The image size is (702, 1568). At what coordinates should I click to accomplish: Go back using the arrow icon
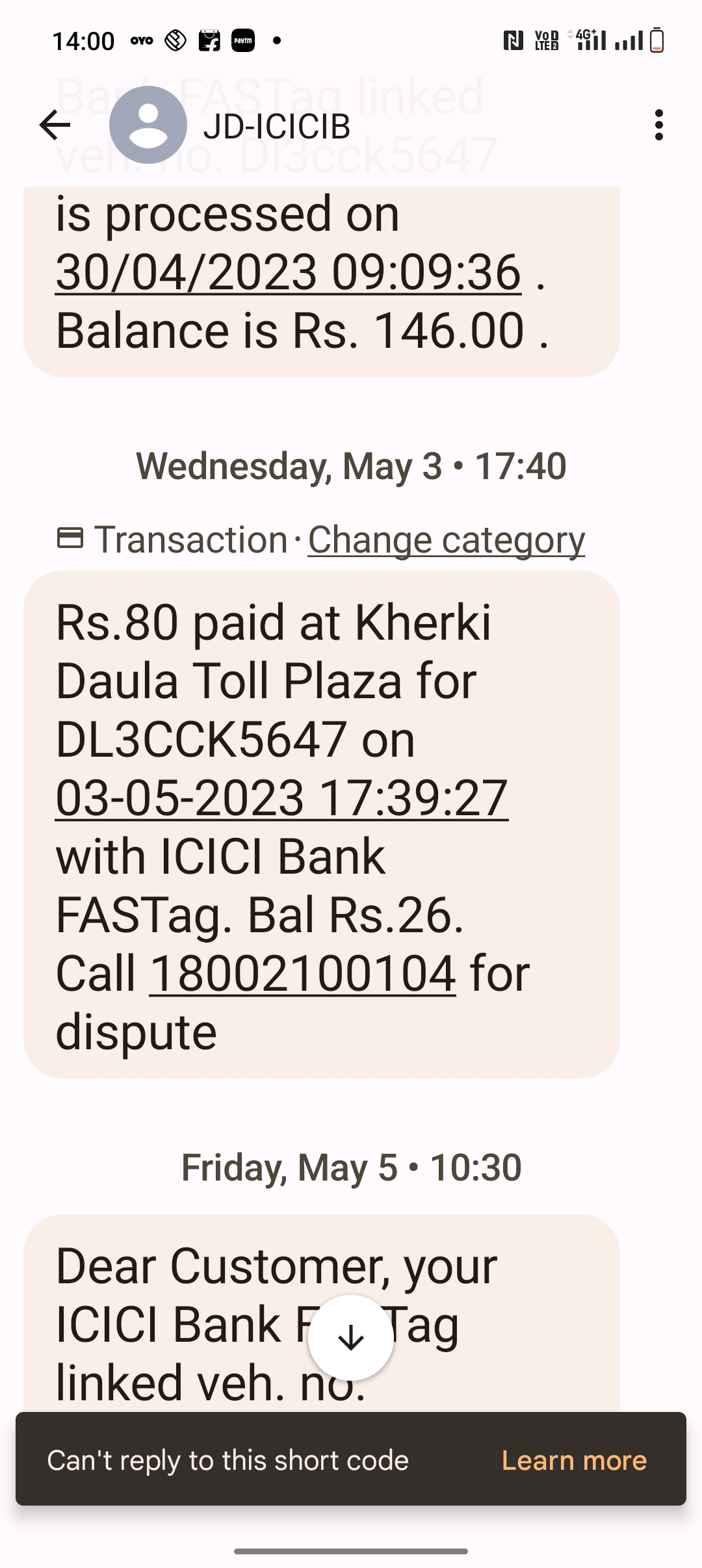click(55, 125)
